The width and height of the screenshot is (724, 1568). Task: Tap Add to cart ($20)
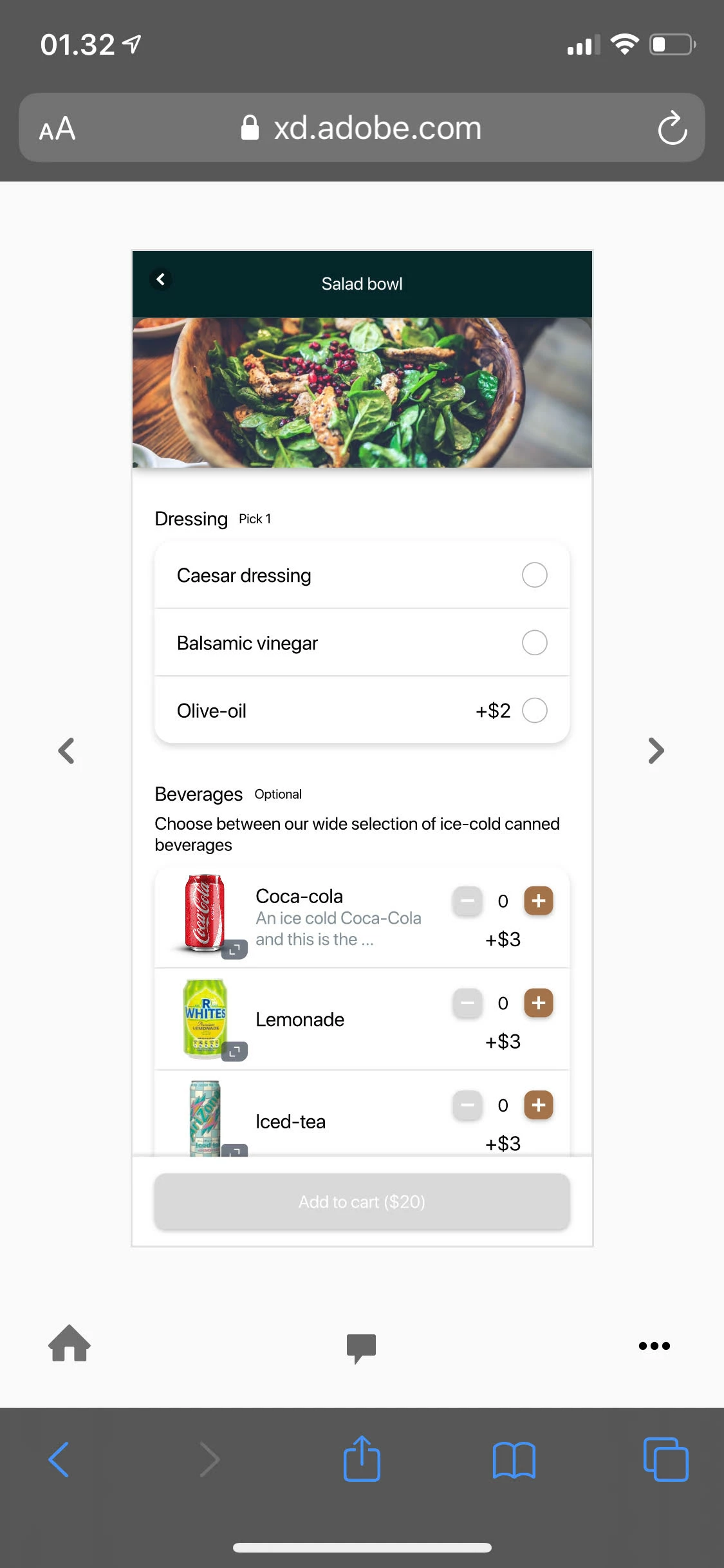pos(362,1202)
